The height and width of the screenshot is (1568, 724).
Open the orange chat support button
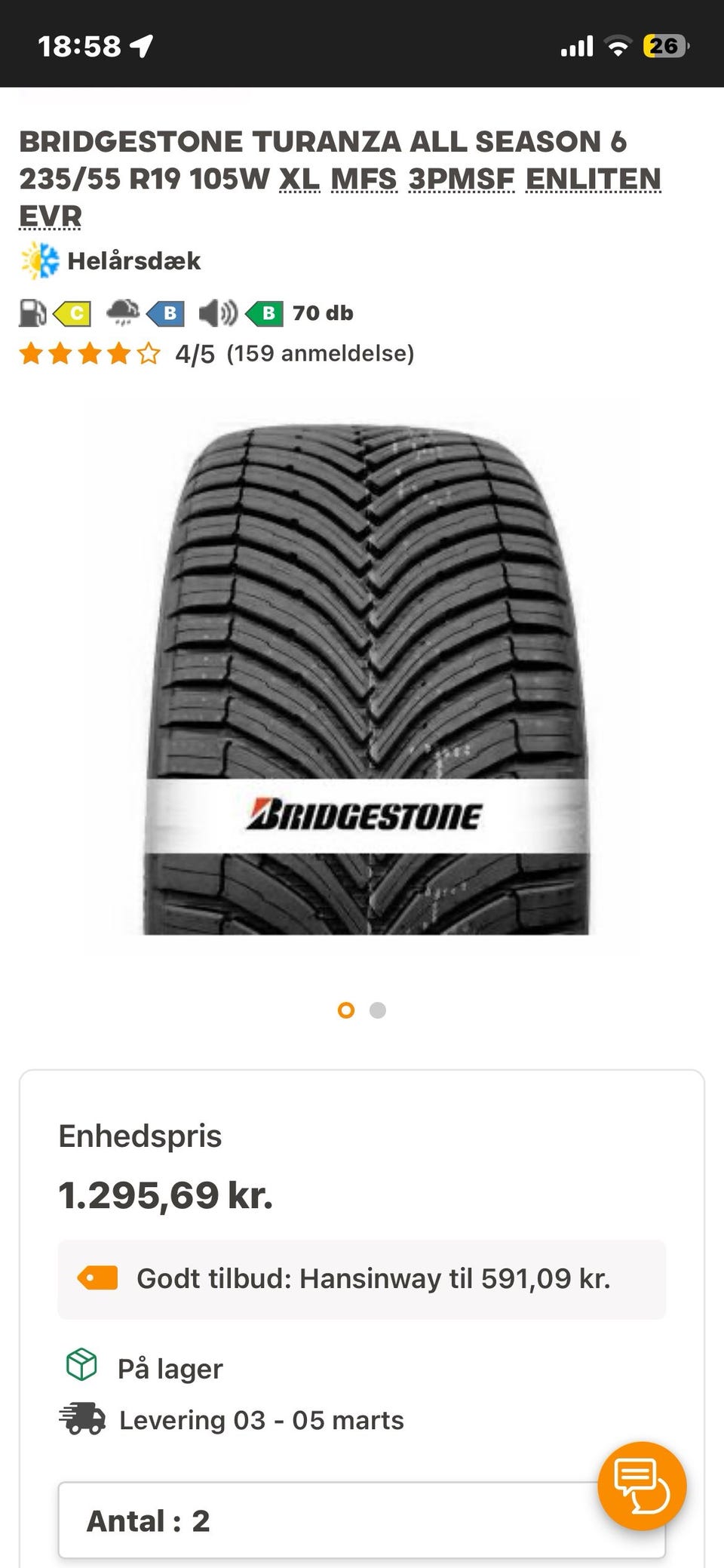pos(642,1486)
